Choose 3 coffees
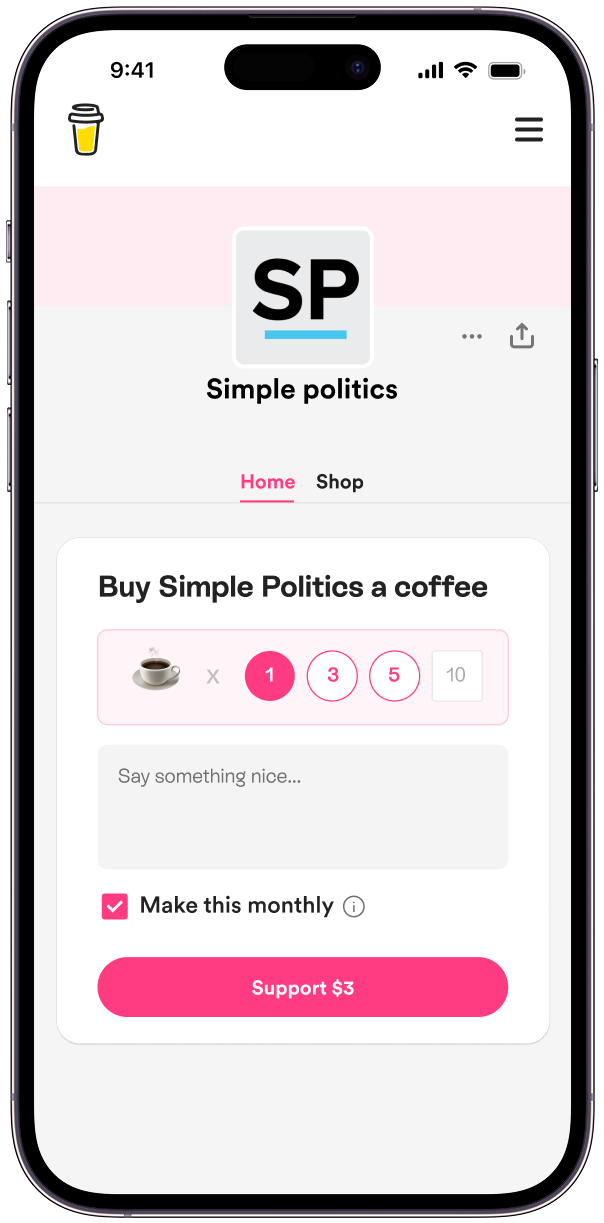The height and width of the screenshot is (1223, 604). coord(332,676)
